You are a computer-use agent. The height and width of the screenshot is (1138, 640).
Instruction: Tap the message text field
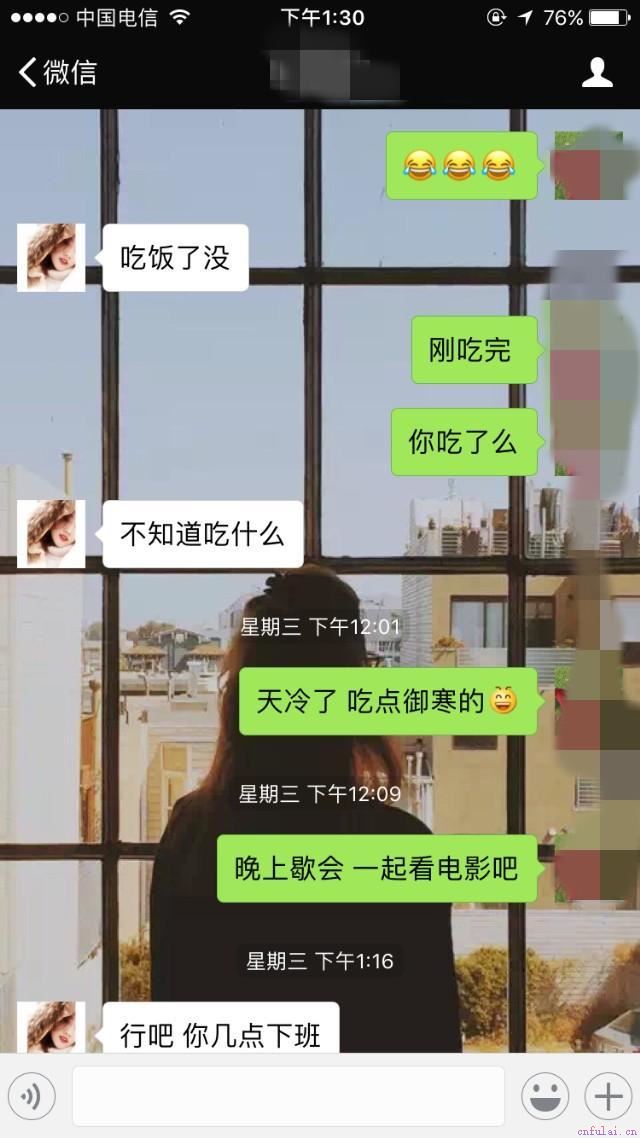pyautogui.click(x=288, y=1097)
